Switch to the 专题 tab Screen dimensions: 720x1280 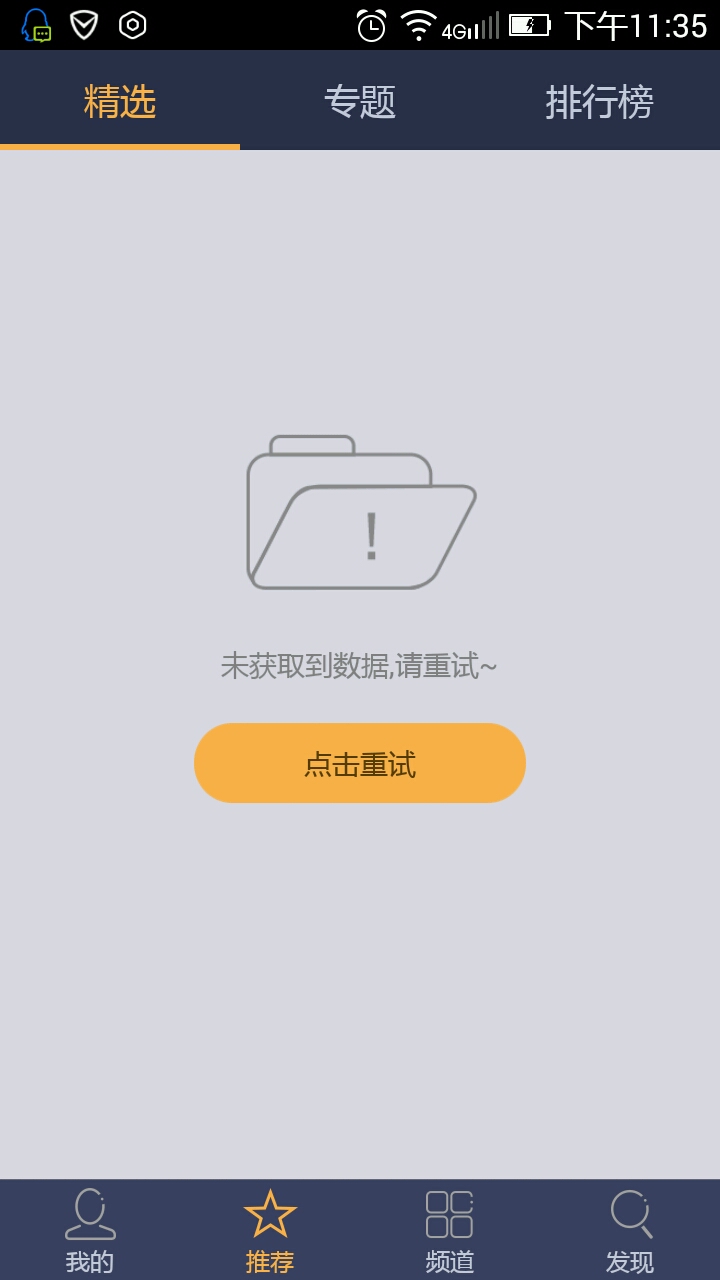tap(360, 101)
